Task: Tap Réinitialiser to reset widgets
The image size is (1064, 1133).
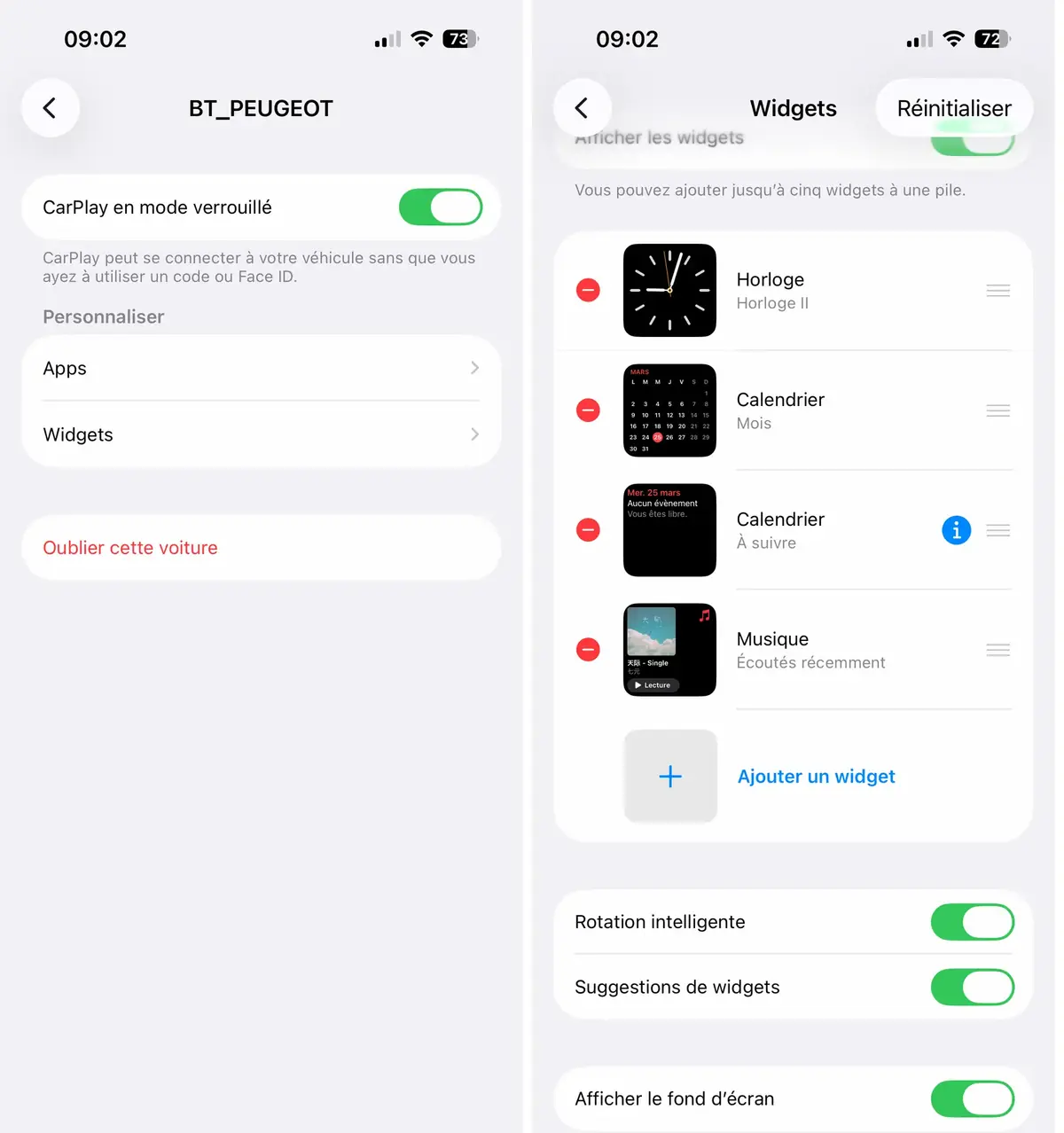Action: point(953,107)
